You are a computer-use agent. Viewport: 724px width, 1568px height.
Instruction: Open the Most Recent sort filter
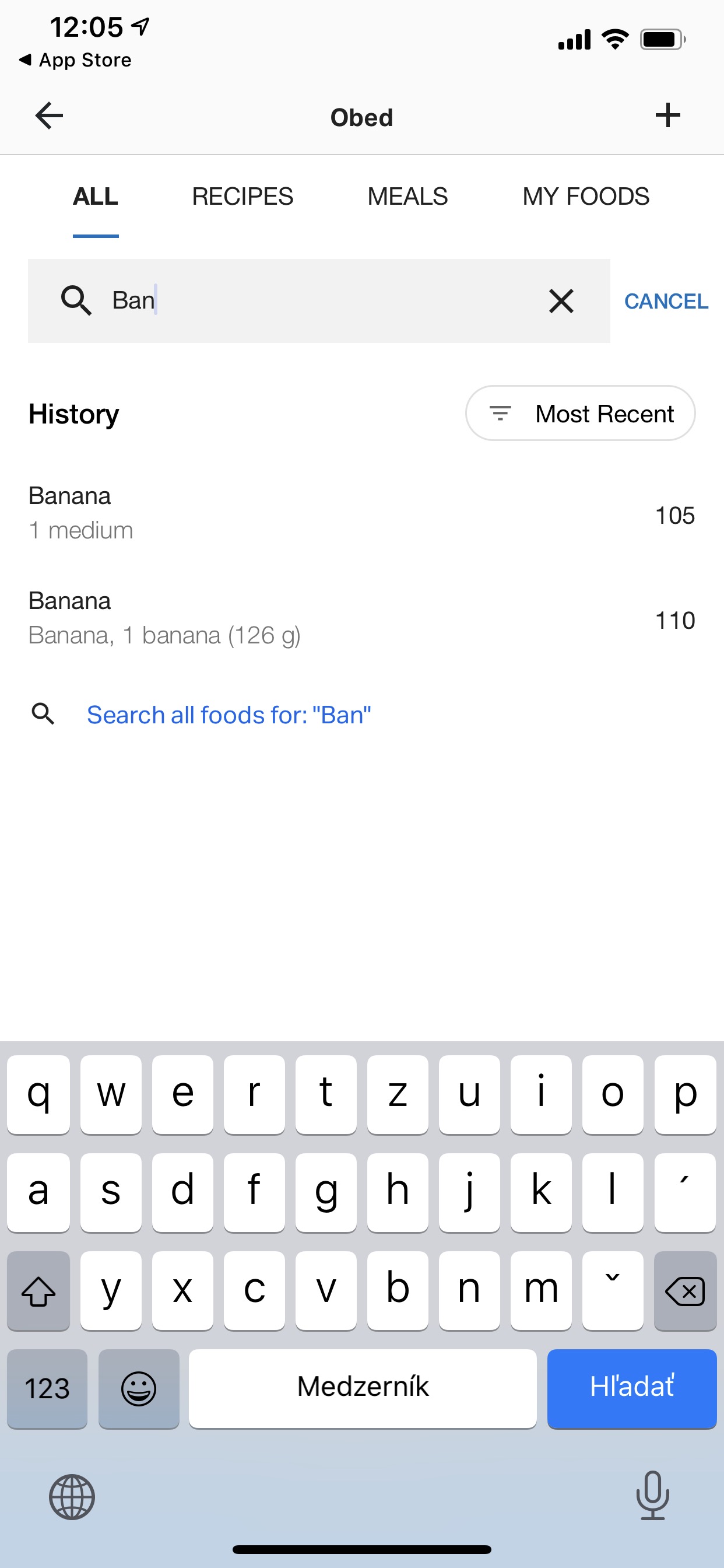[580, 414]
